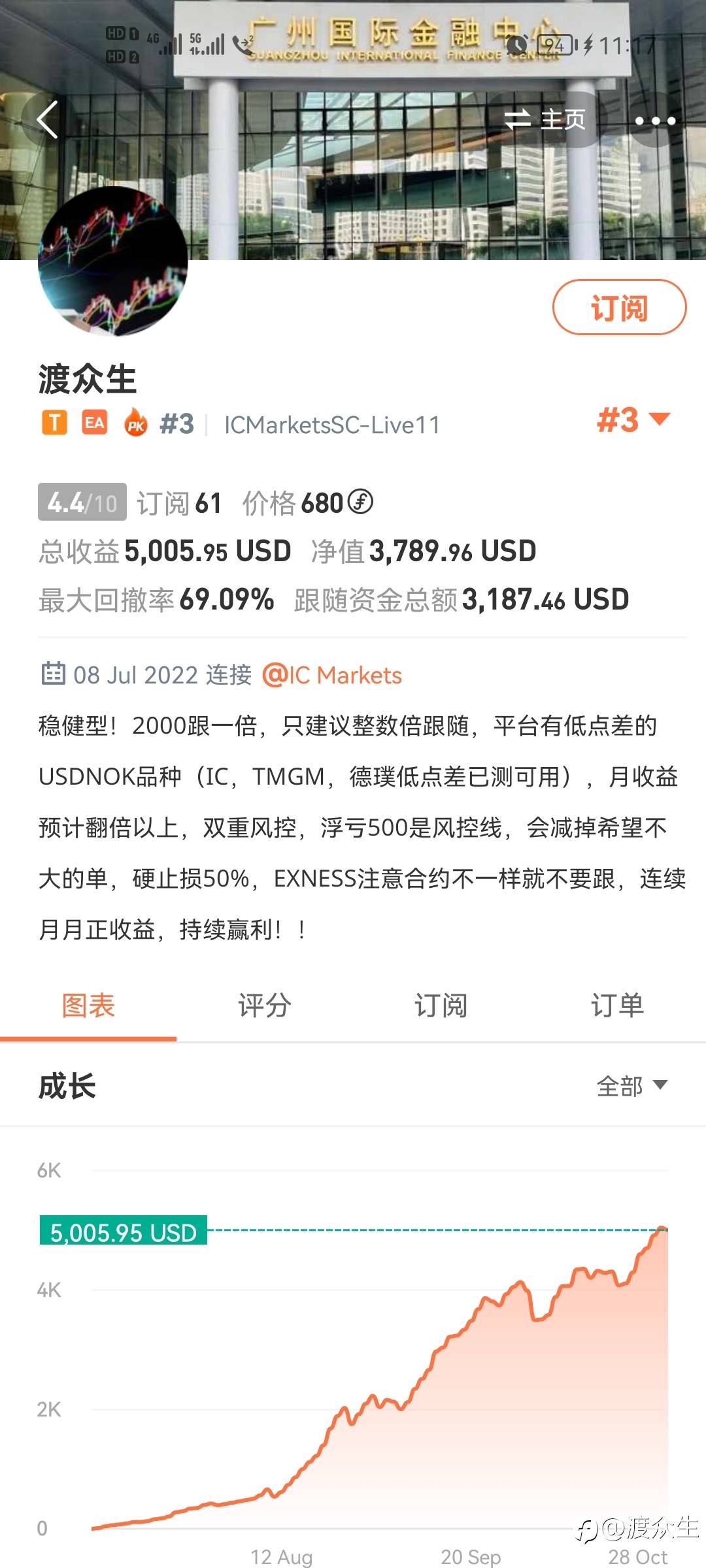The height and width of the screenshot is (1568, 706).
Task: Tap the 主页 switch button
Action: point(543,120)
